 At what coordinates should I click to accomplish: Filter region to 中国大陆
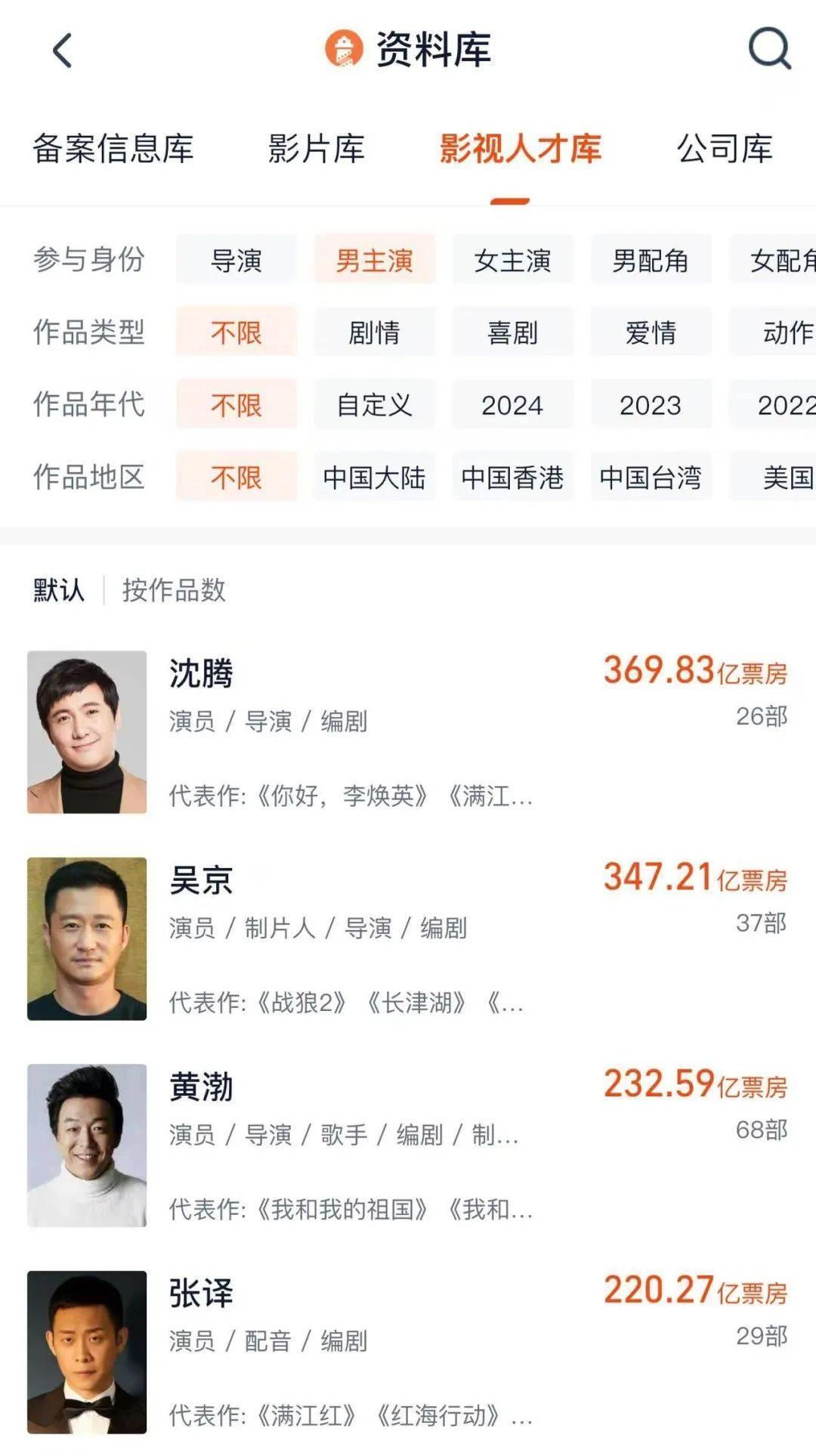(374, 478)
